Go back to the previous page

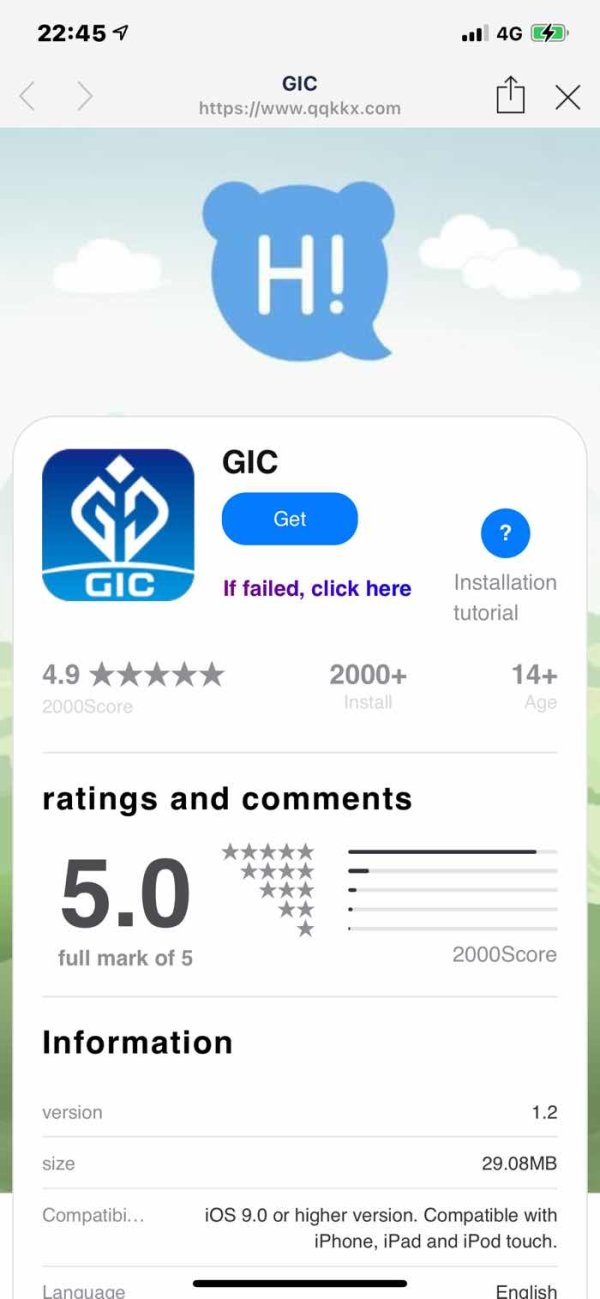click(x=28, y=97)
